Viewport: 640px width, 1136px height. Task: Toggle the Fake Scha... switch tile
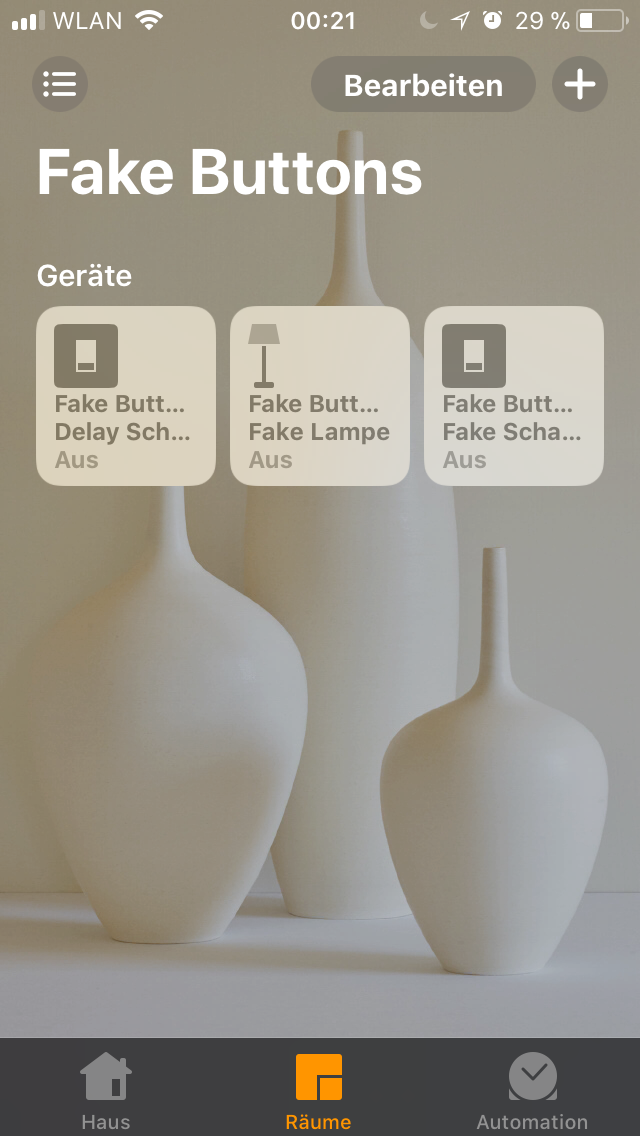coord(514,396)
